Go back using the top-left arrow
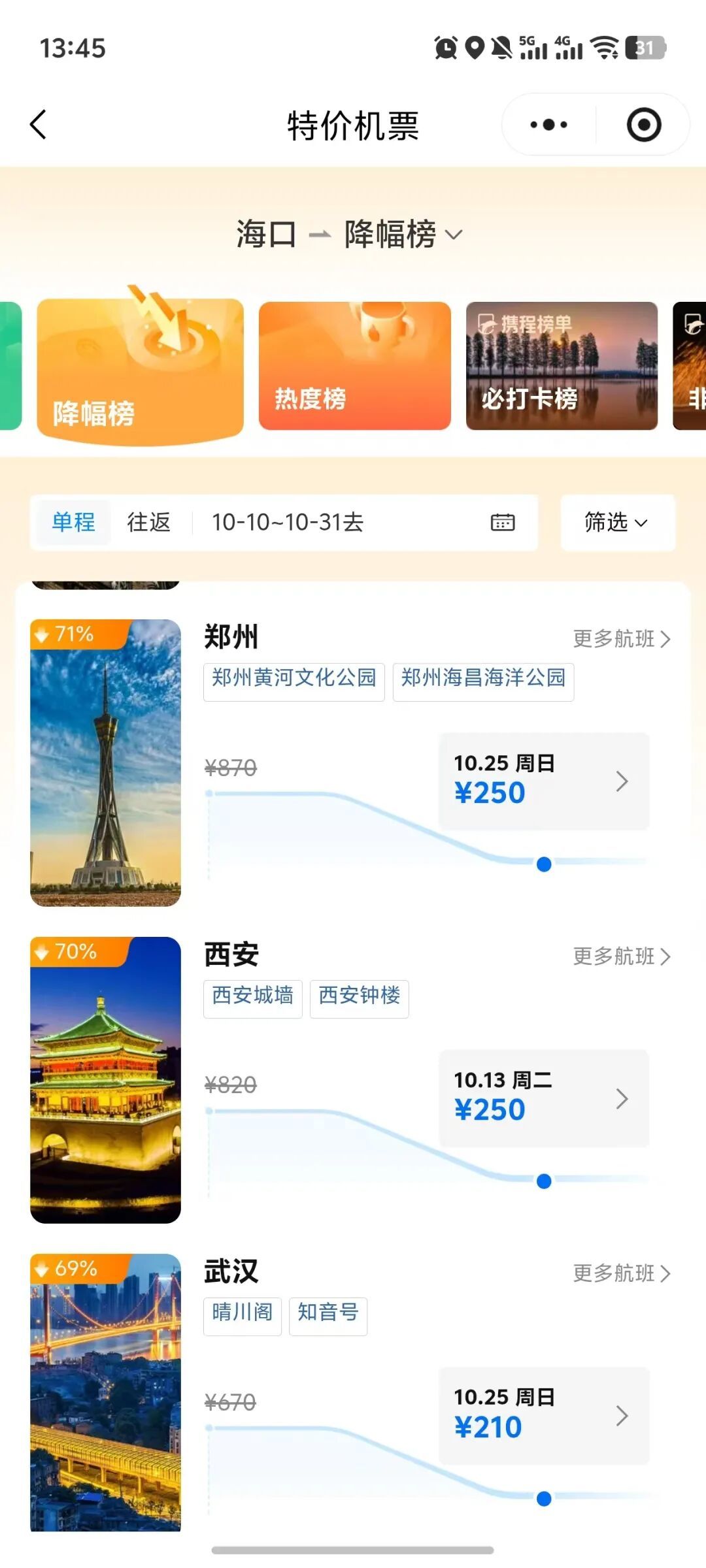The height and width of the screenshot is (1568, 706). tap(39, 124)
